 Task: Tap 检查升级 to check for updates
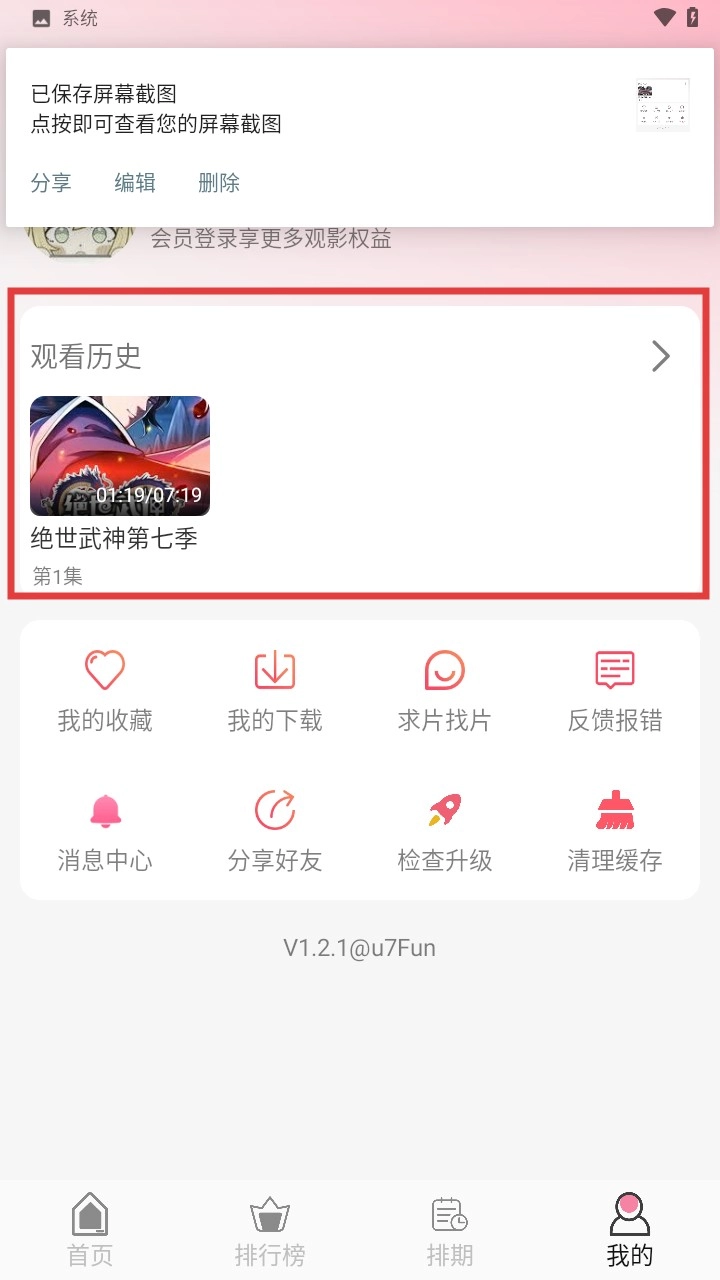coord(445,830)
